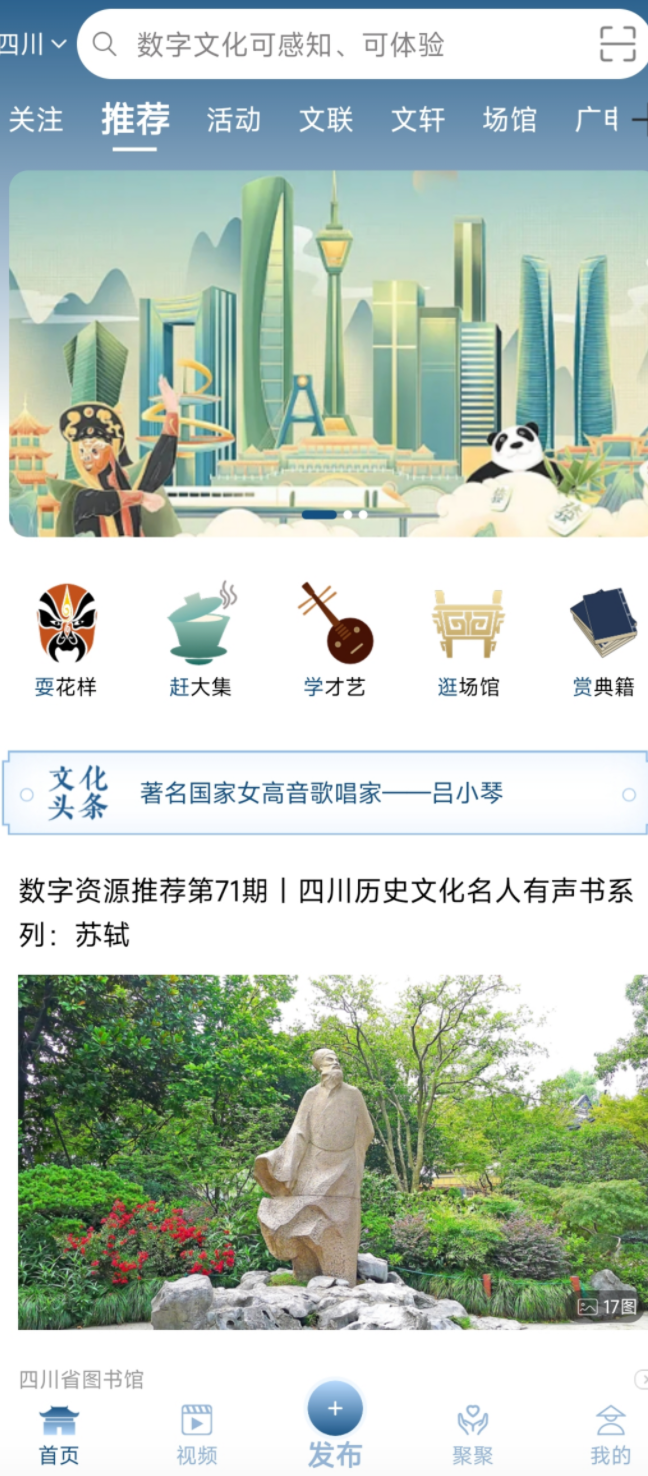Go to the 文联 tab
This screenshot has height=1476, width=648.
(x=326, y=120)
